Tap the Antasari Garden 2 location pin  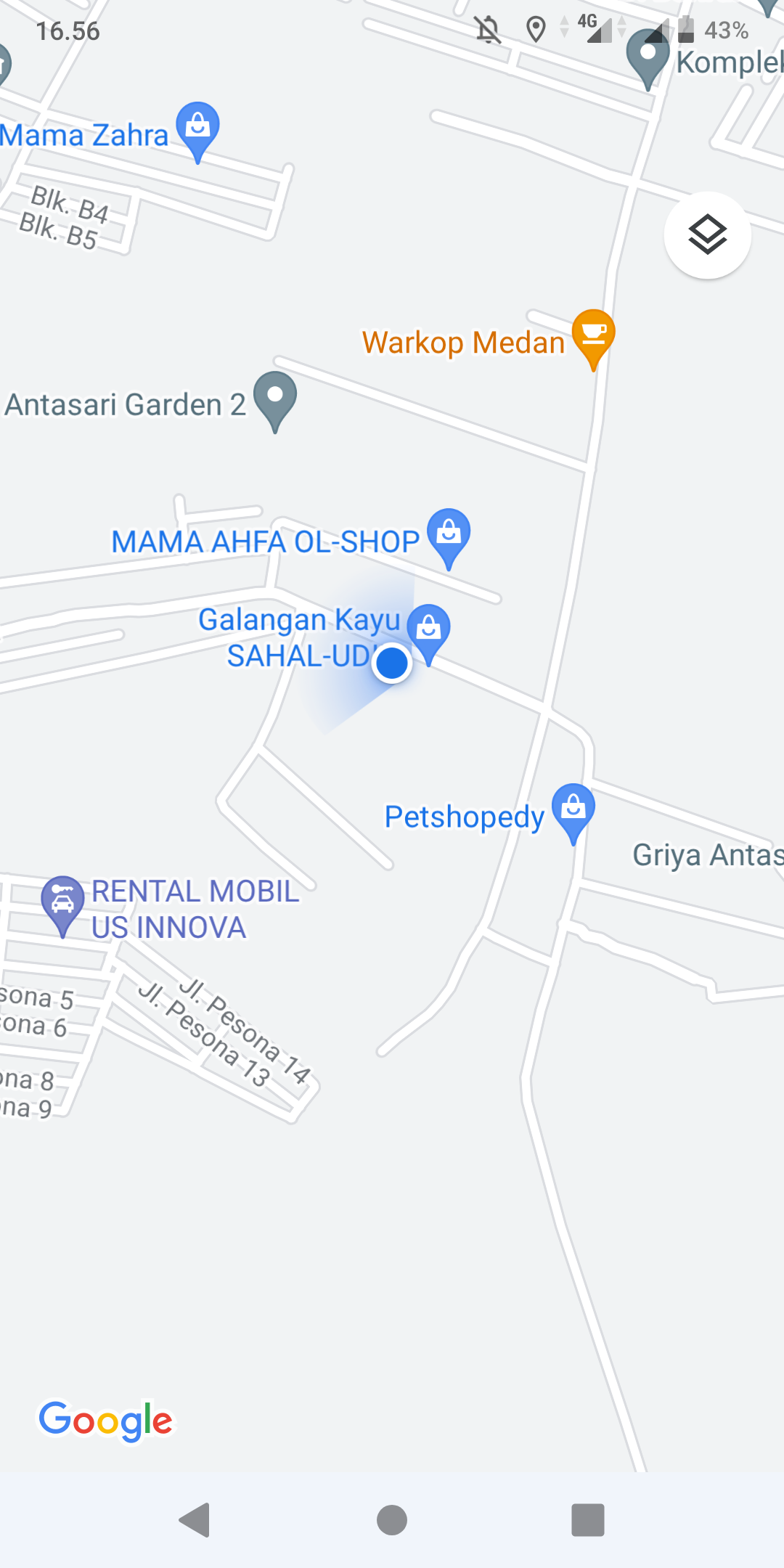coord(275,397)
